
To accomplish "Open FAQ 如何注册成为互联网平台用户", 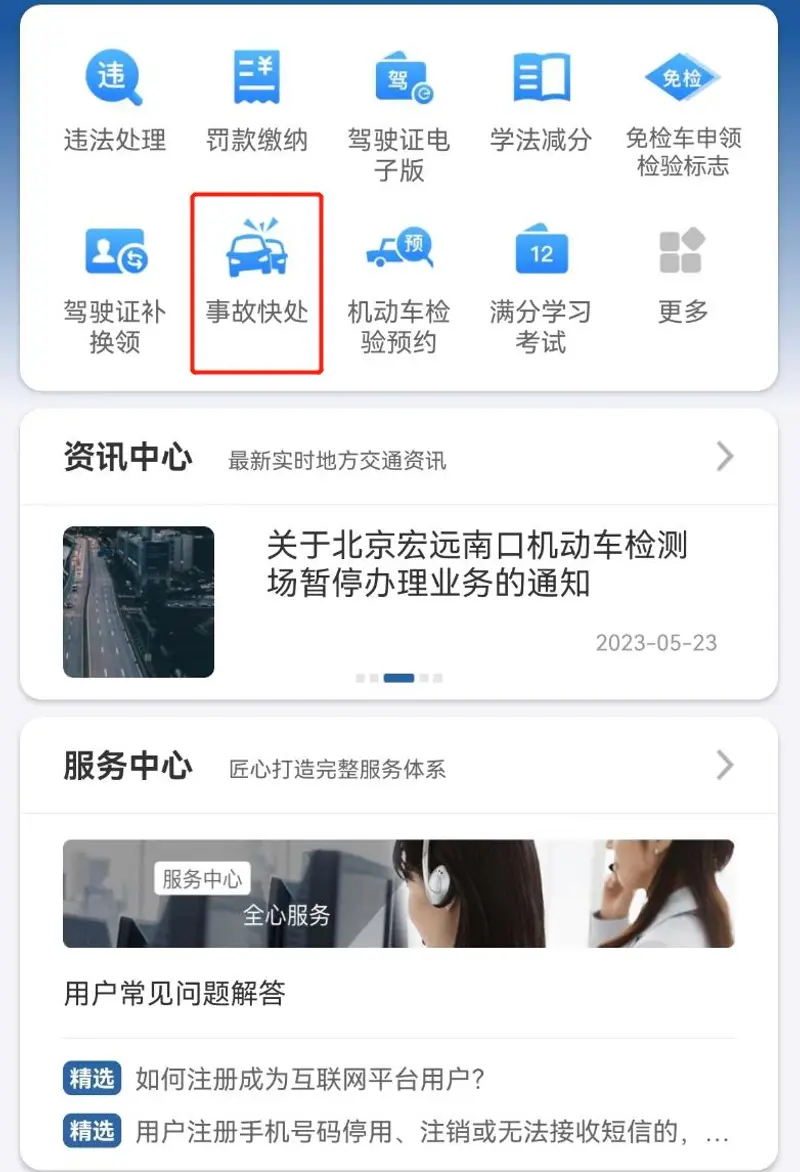I will pos(310,1079).
